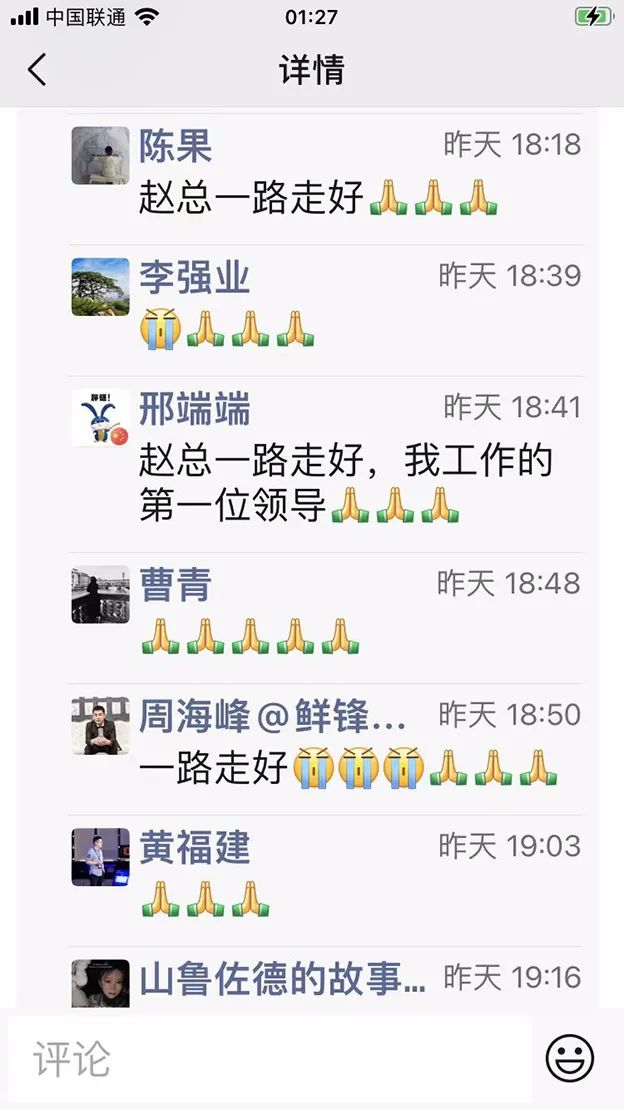Open 陈果's profile name
Screen dimensions: 624x1109
tap(176, 146)
